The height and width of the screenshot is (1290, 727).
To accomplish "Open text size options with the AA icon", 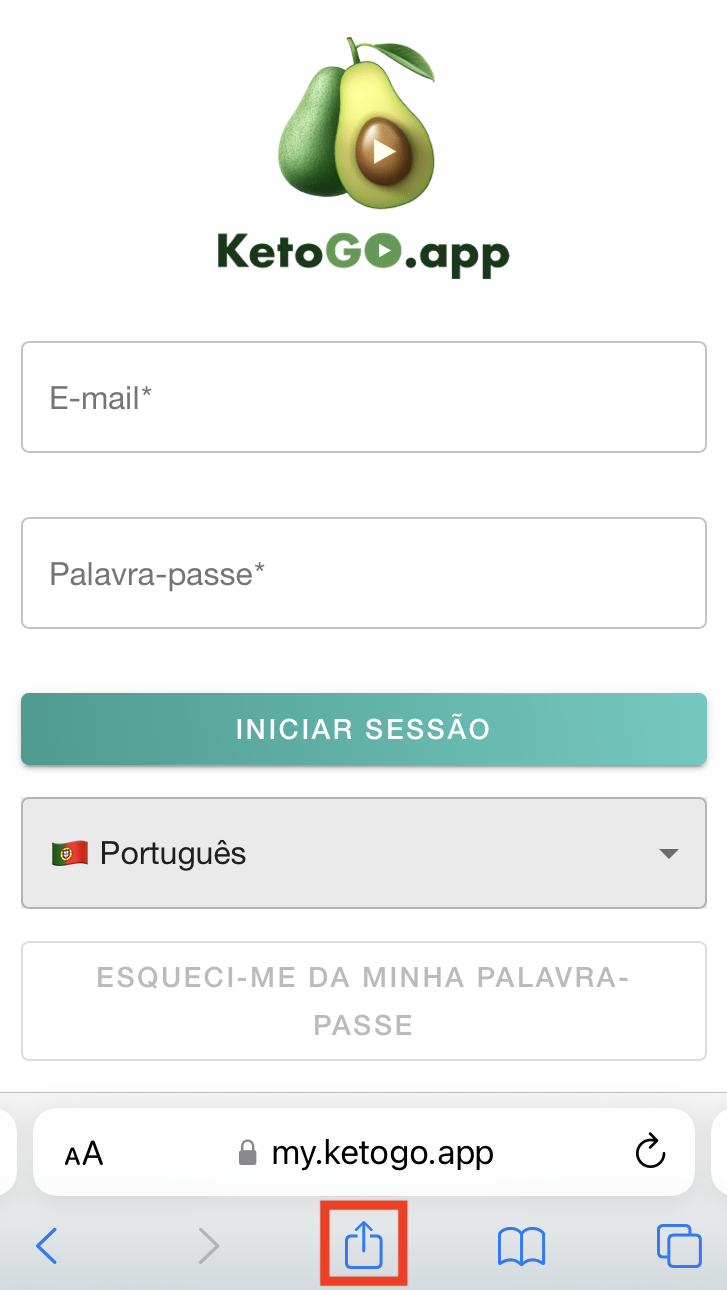I will point(84,1152).
